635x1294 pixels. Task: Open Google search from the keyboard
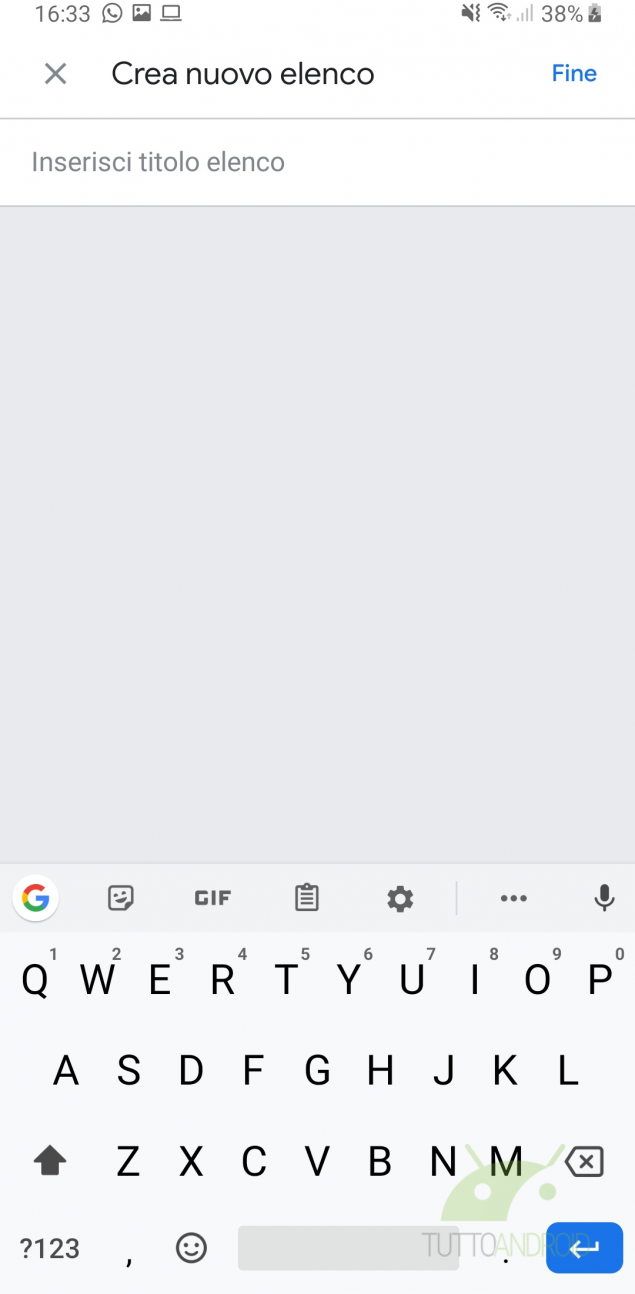coord(36,898)
